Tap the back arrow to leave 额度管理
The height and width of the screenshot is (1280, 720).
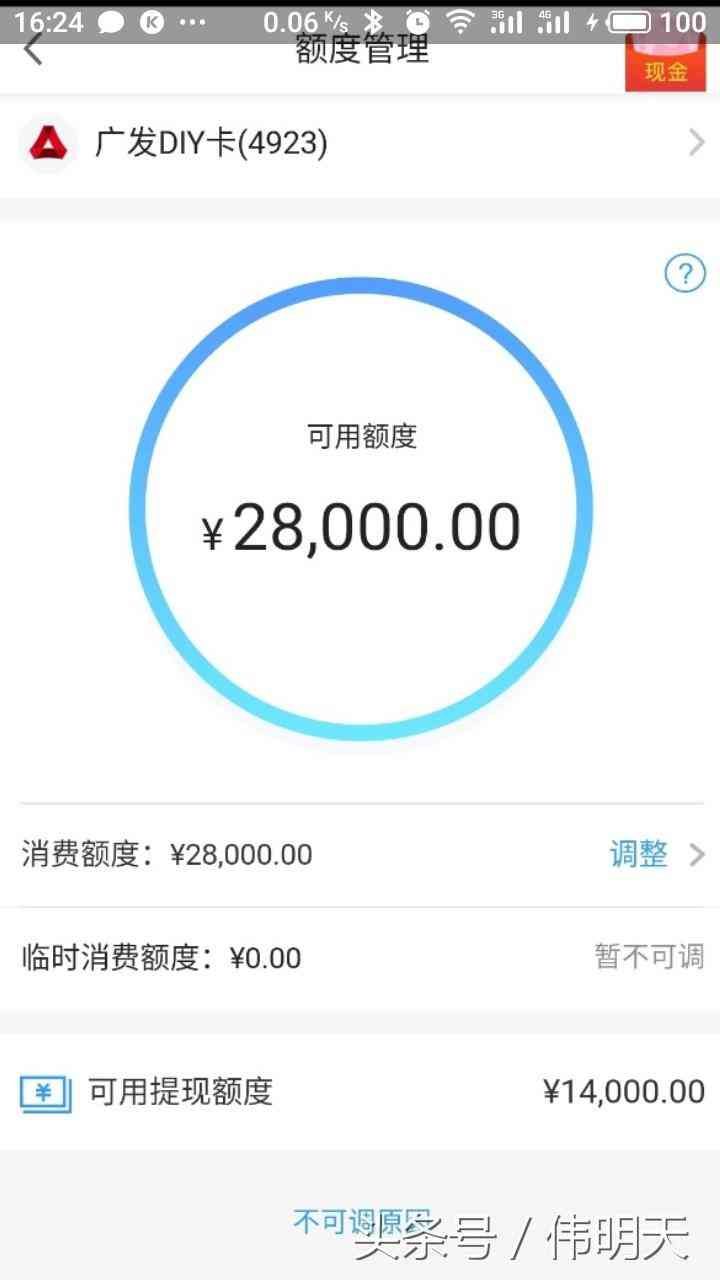point(30,48)
